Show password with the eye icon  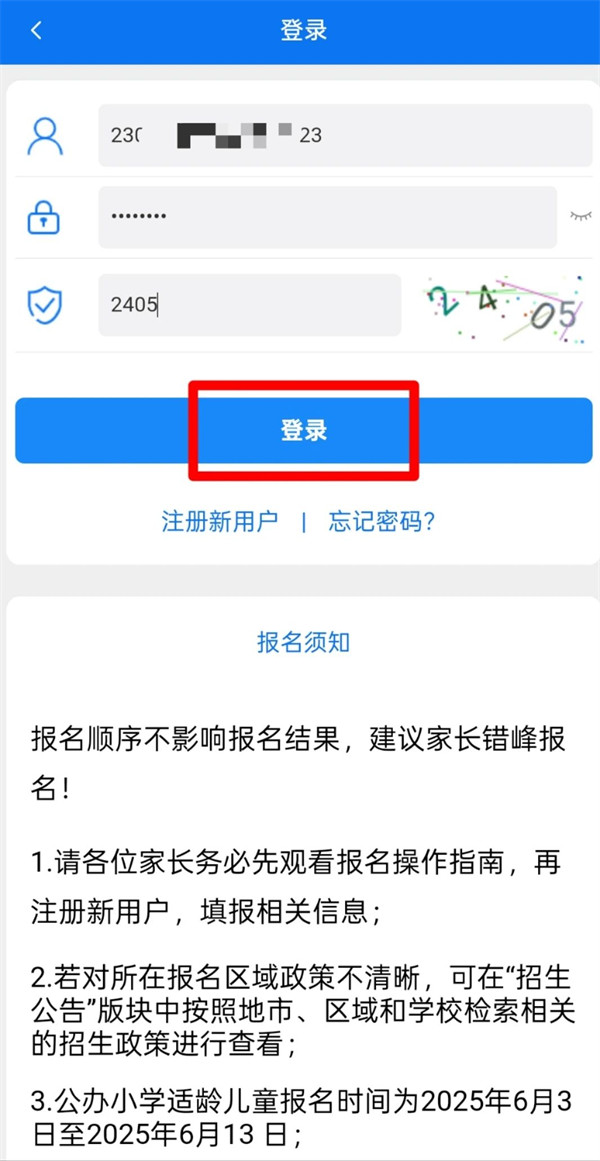(580, 216)
